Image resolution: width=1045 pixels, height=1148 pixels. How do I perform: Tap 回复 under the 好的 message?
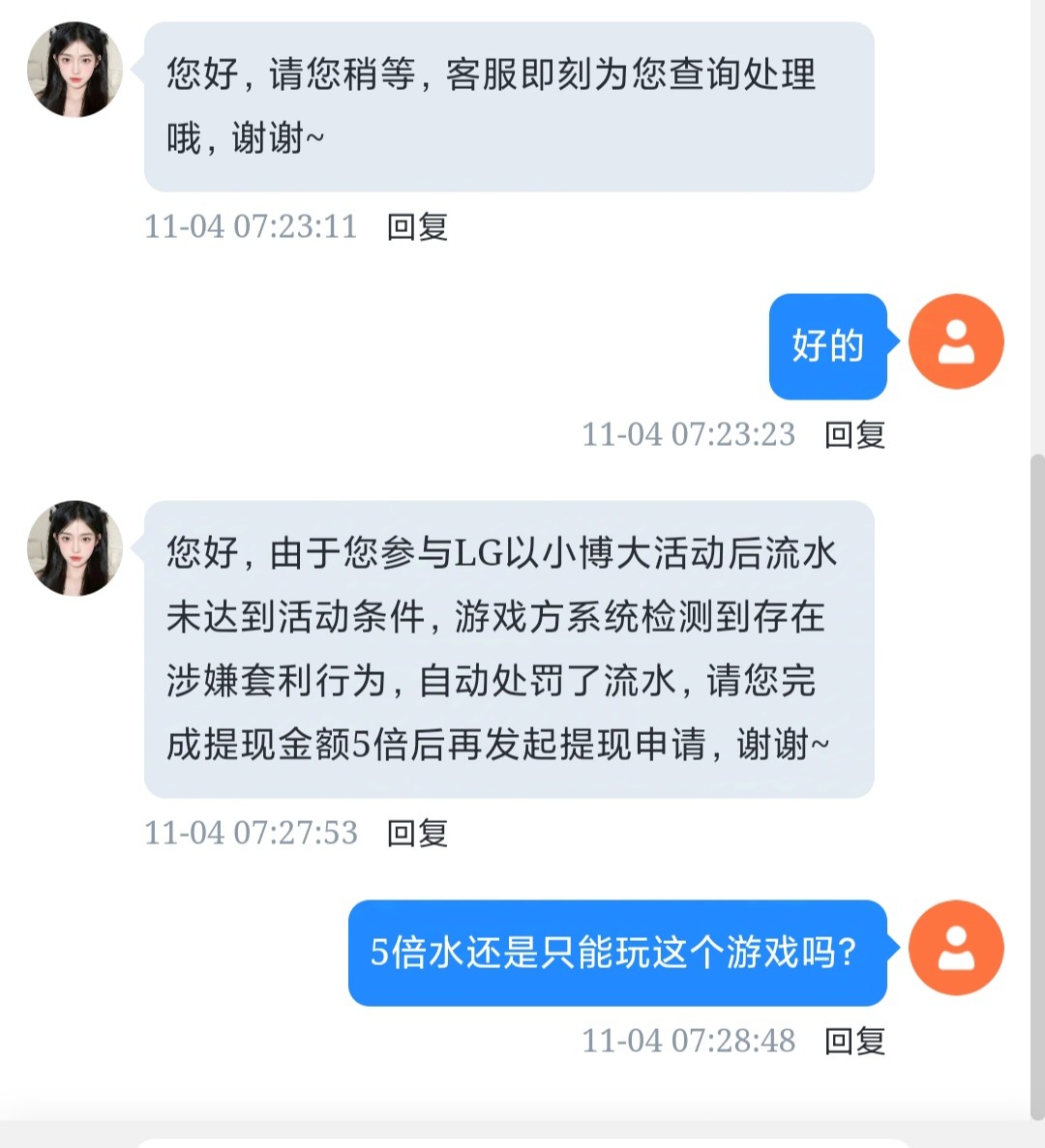pyautogui.click(x=854, y=435)
